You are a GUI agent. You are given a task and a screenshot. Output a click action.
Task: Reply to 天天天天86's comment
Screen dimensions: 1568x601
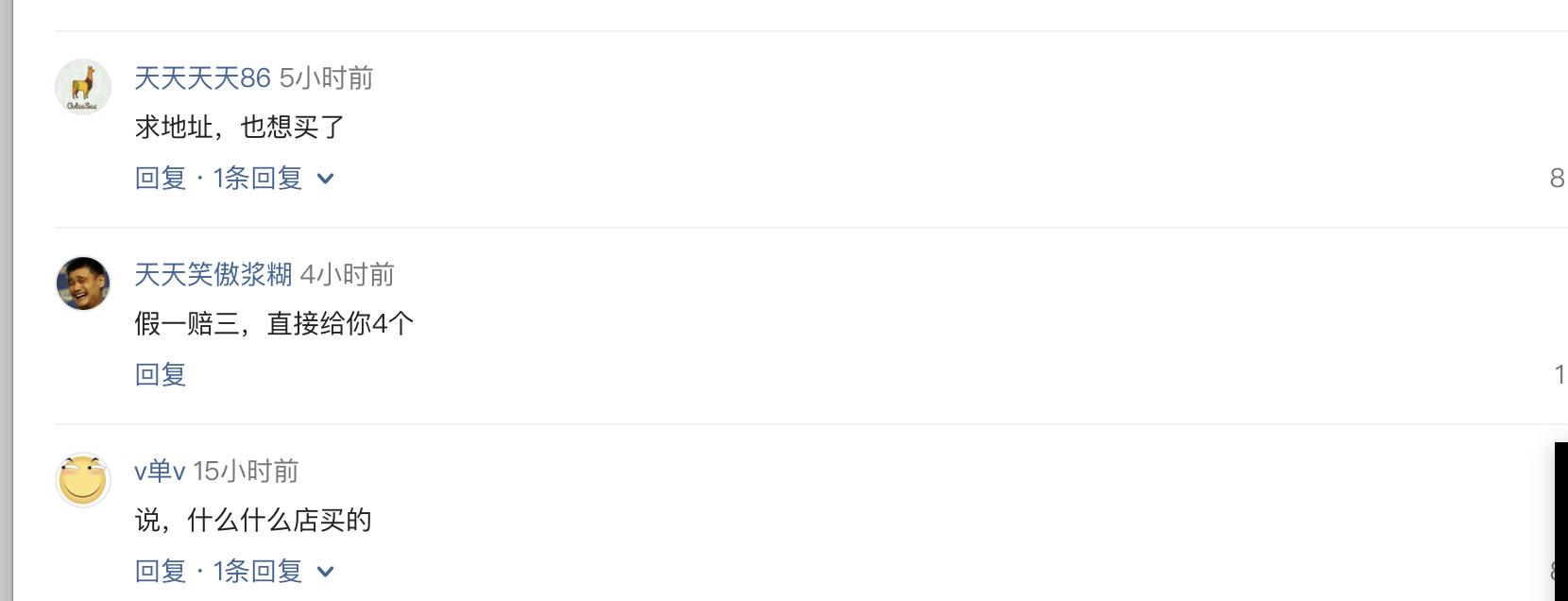point(161,178)
